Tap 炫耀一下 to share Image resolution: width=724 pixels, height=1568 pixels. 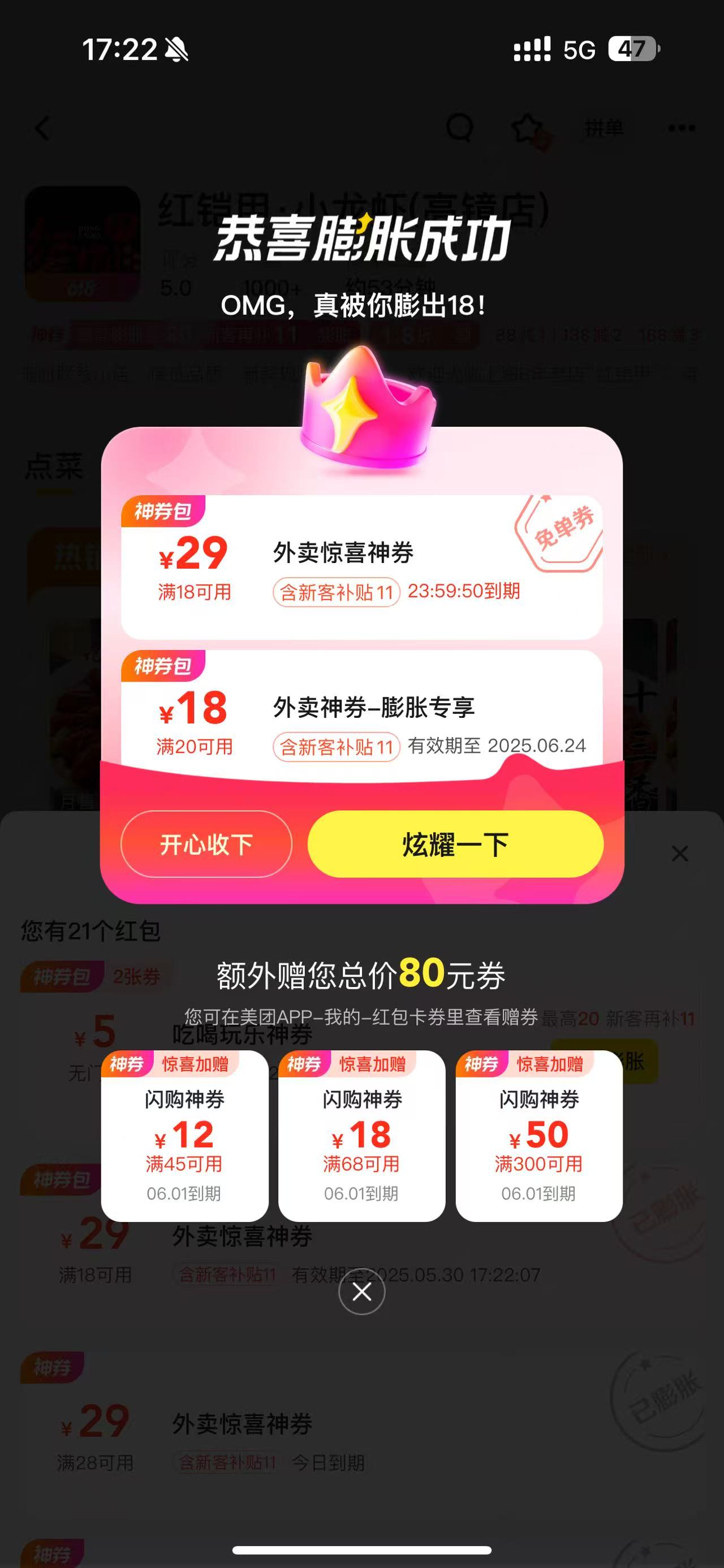[x=455, y=844]
